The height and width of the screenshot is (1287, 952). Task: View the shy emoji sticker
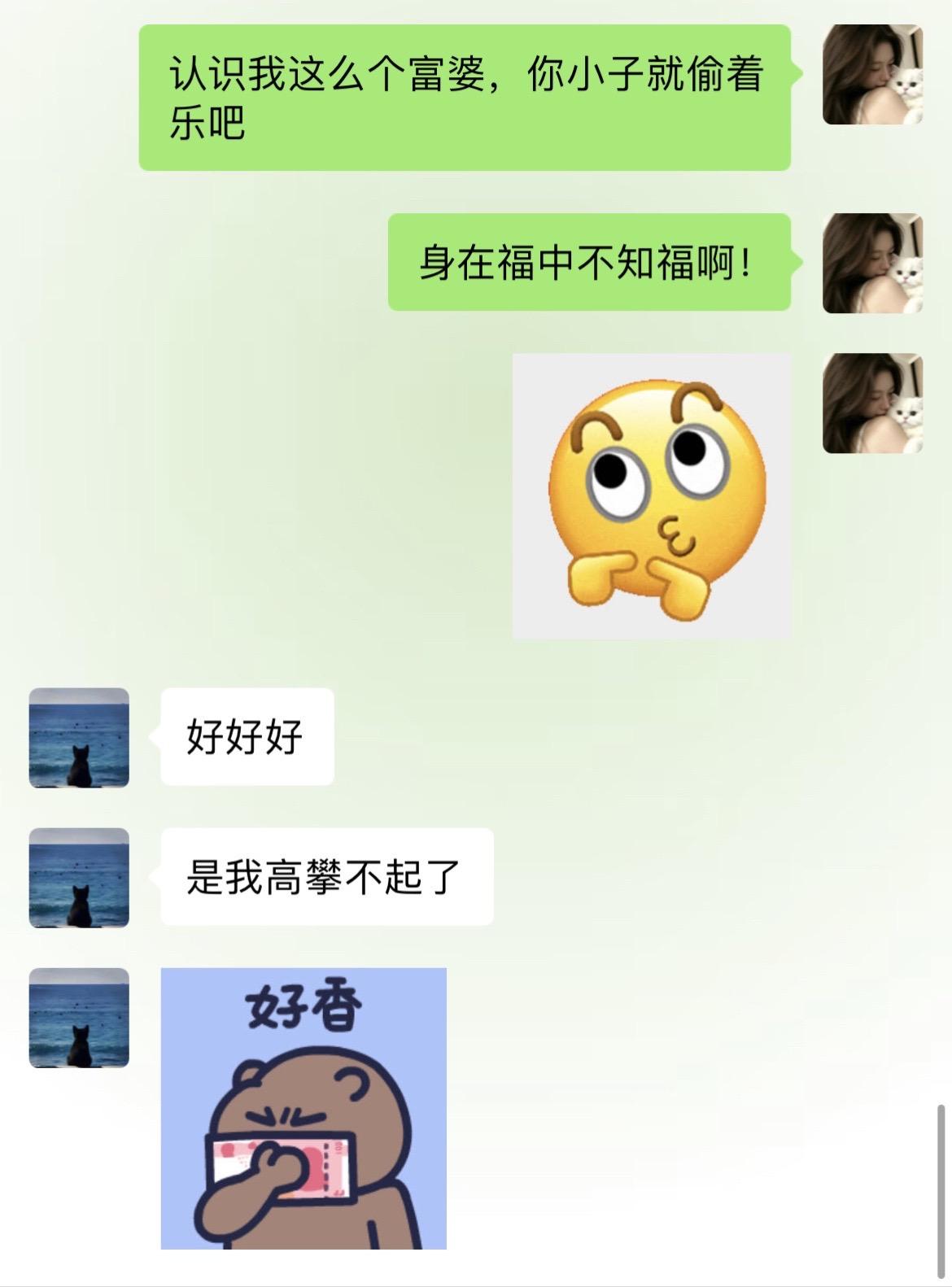(x=652, y=496)
